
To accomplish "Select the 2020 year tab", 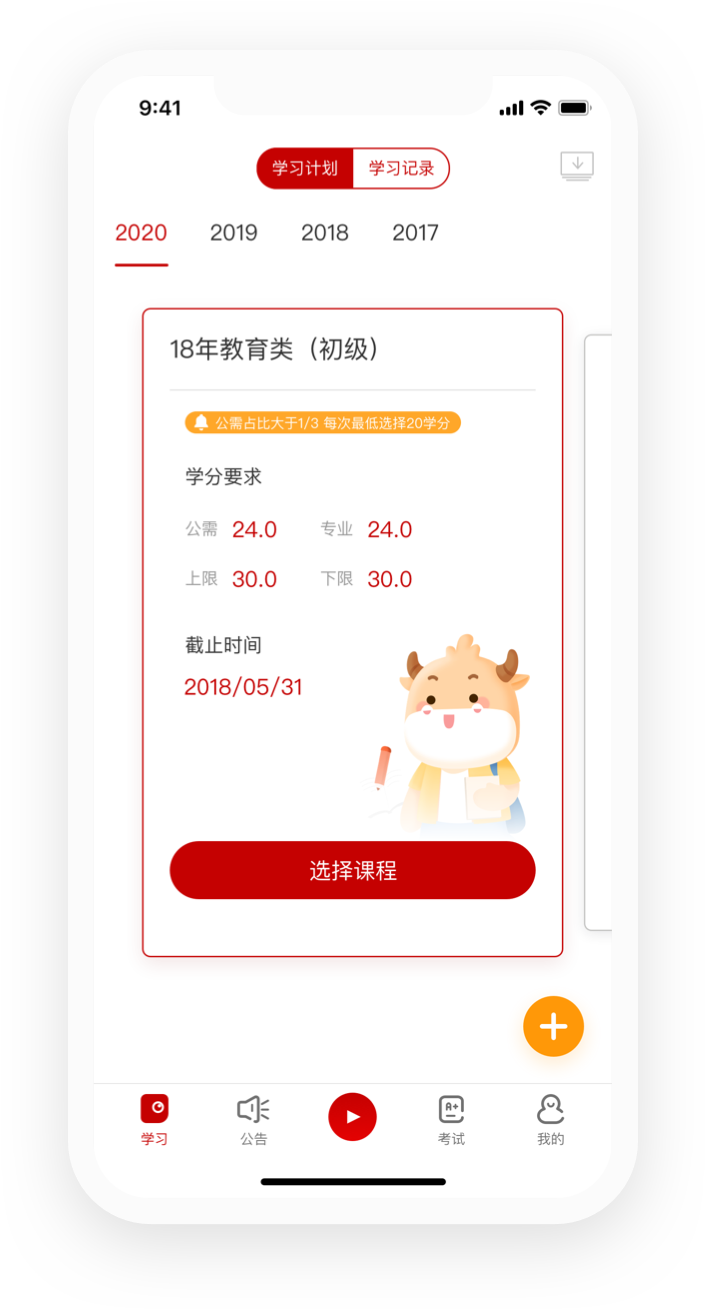I will click(x=141, y=233).
